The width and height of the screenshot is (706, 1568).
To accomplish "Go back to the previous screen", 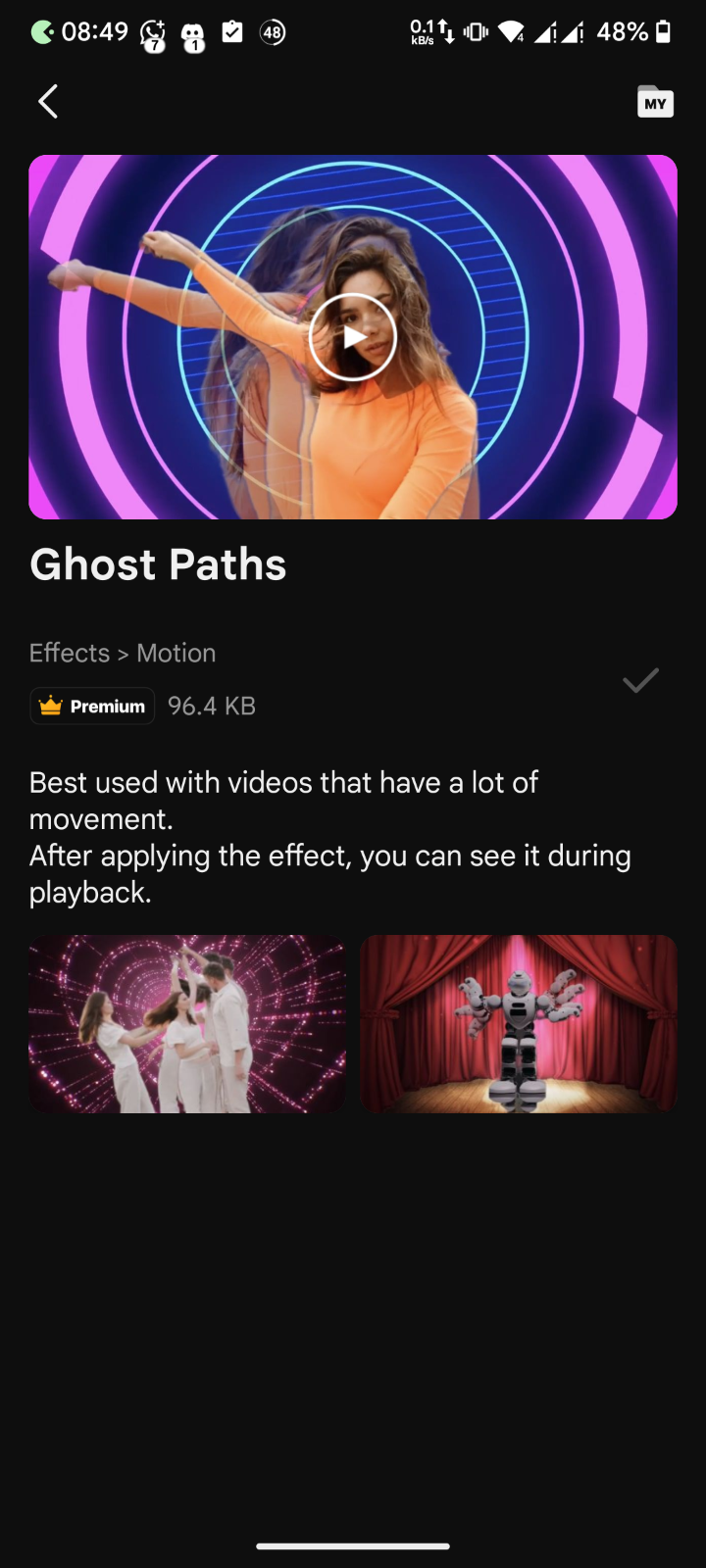I will coord(47,101).
